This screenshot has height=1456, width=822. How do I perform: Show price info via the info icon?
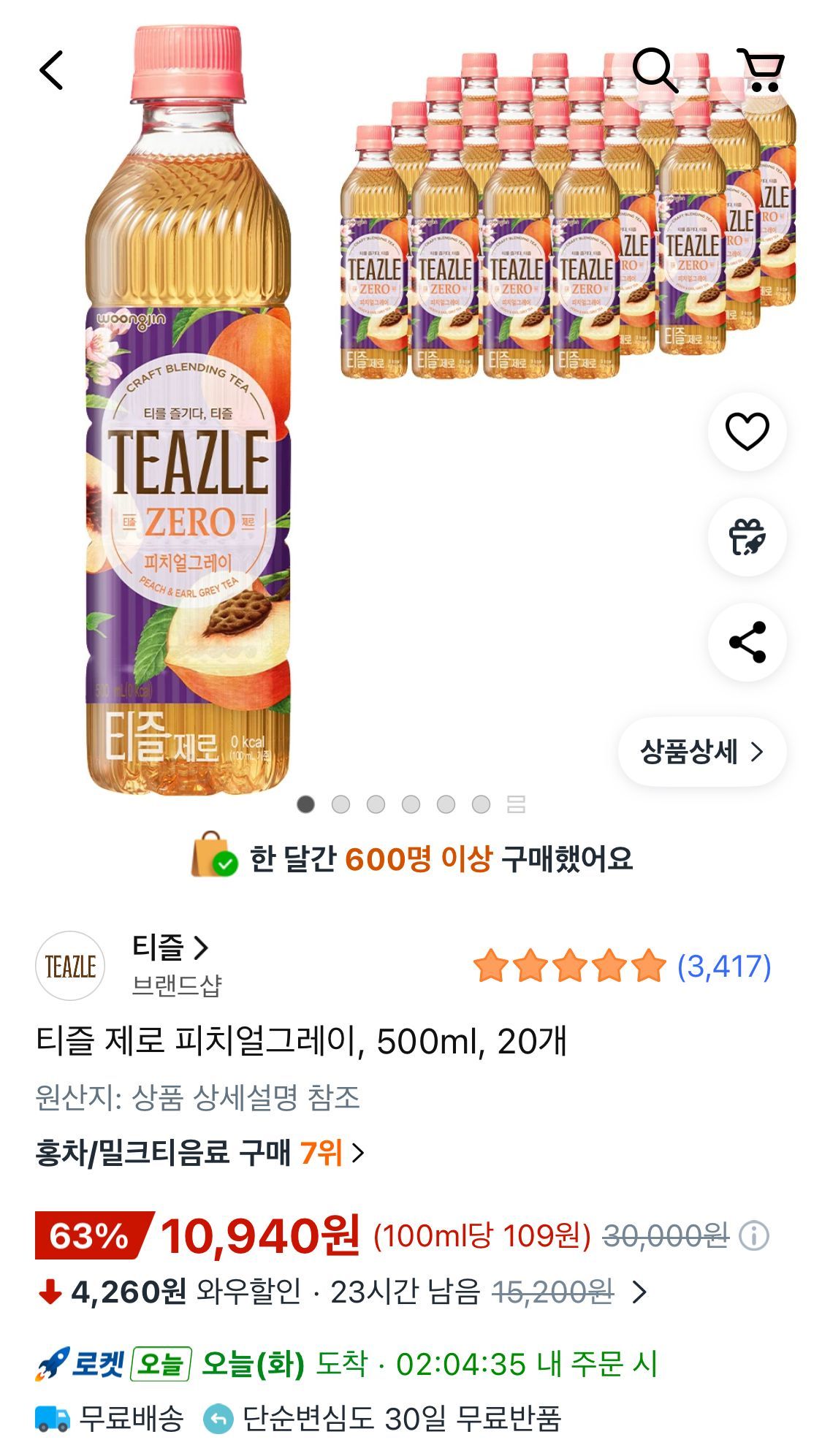coord(753,1236)
